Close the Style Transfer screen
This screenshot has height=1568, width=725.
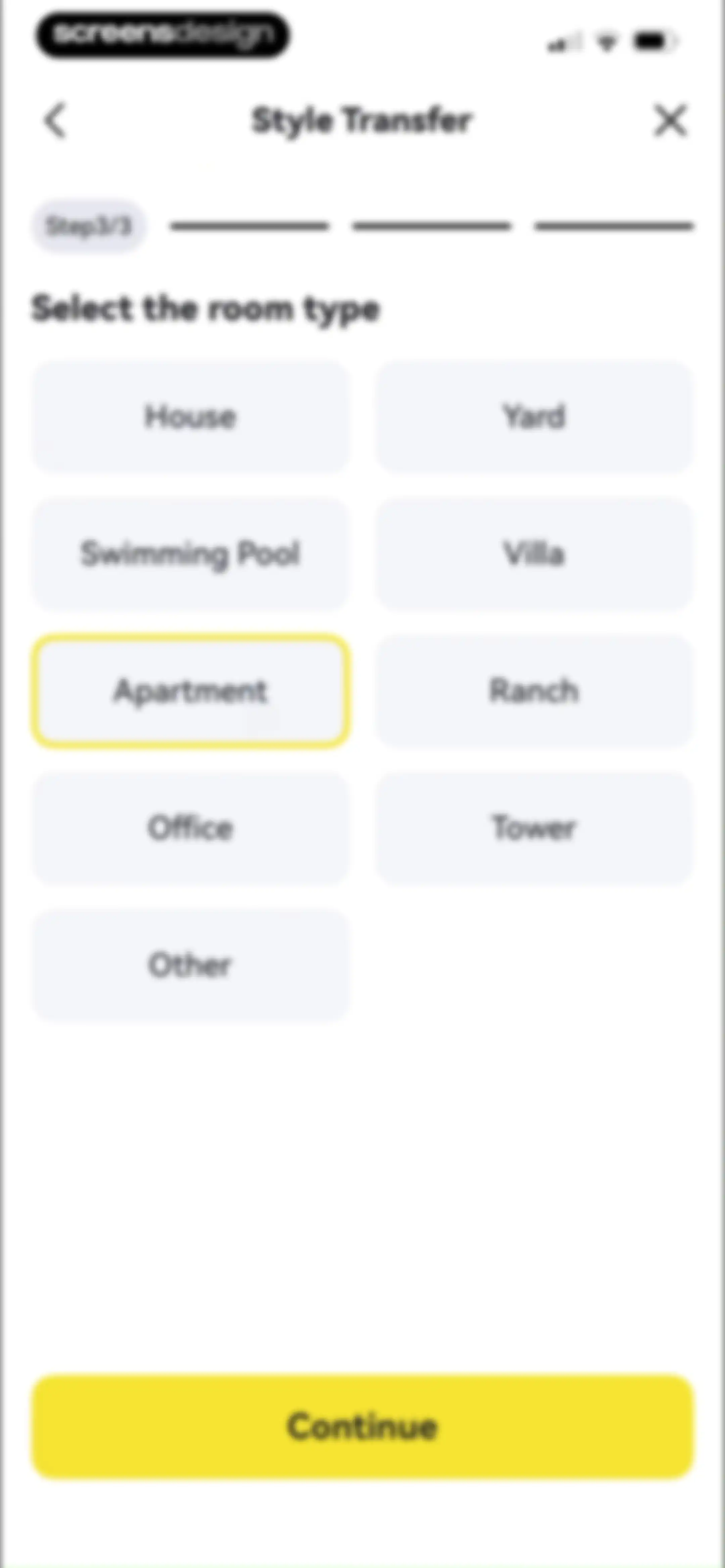tap(670, 120)
